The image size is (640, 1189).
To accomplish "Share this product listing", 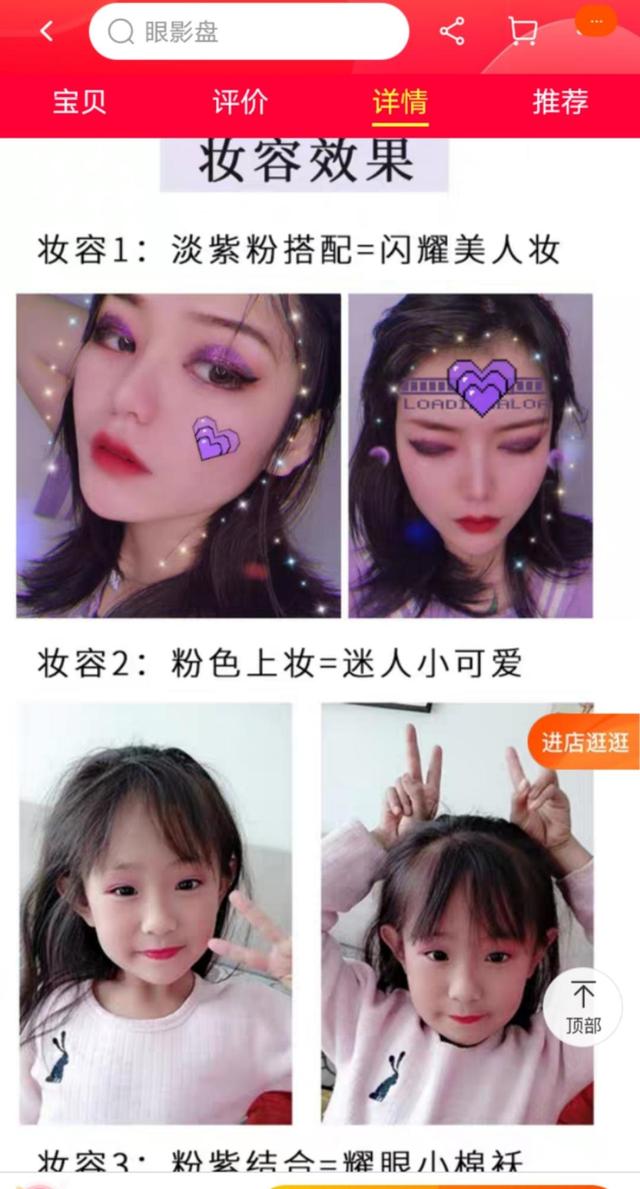I will (452, 32).
